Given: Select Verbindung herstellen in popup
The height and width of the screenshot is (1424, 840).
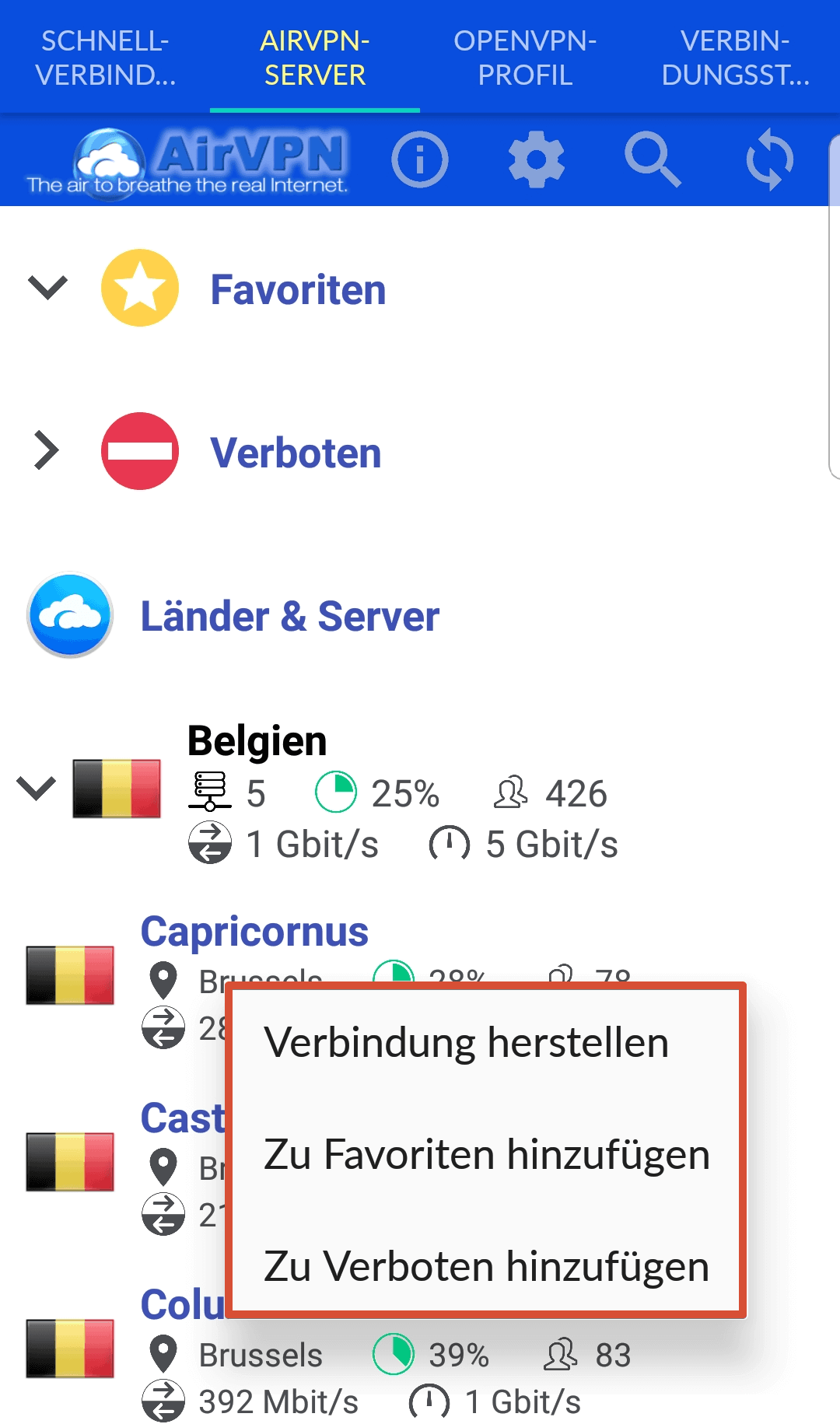Looking at the screenshot, I should pyautogui.click(x=467, y=1042).
